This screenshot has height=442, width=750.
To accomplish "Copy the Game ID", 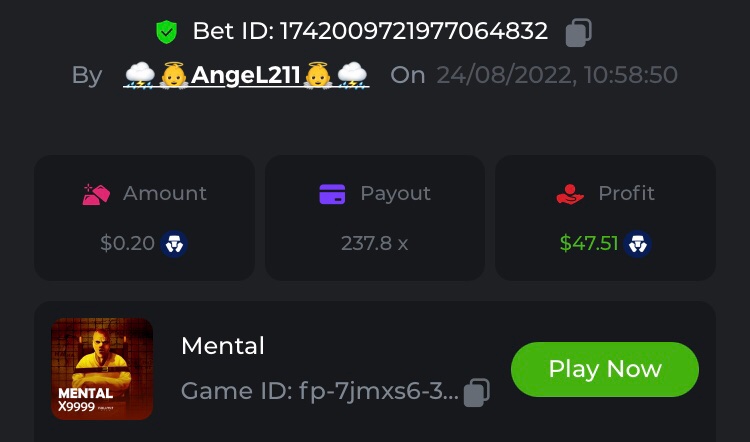I will pyautogui.click(x=478, y=392).
